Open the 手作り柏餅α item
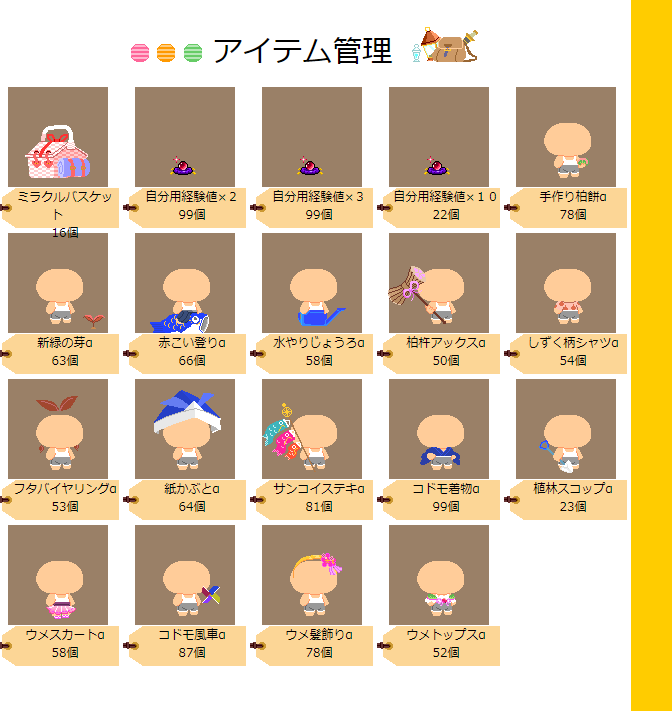672x711 pixels. [x=566, y=137]
